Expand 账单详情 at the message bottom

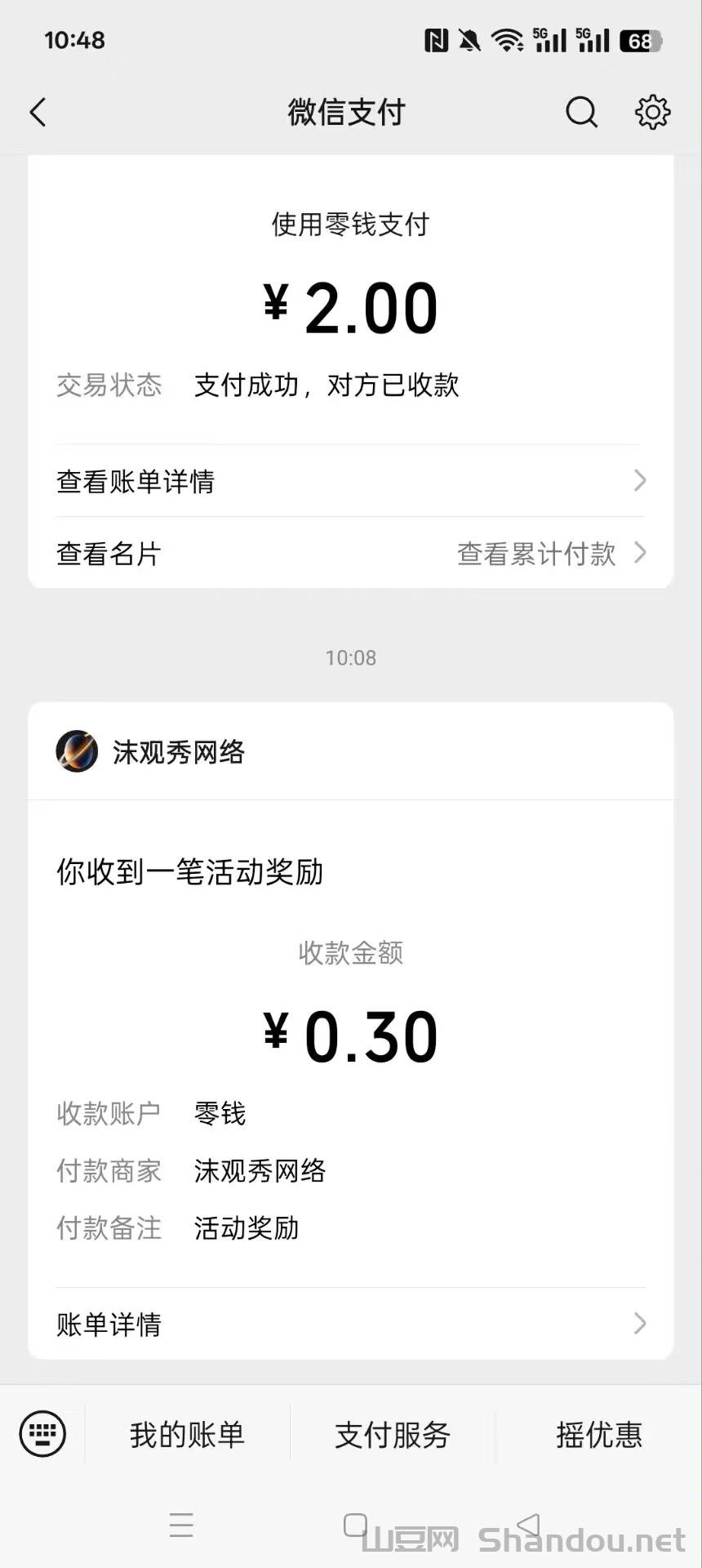click(x=640, y=1325)
